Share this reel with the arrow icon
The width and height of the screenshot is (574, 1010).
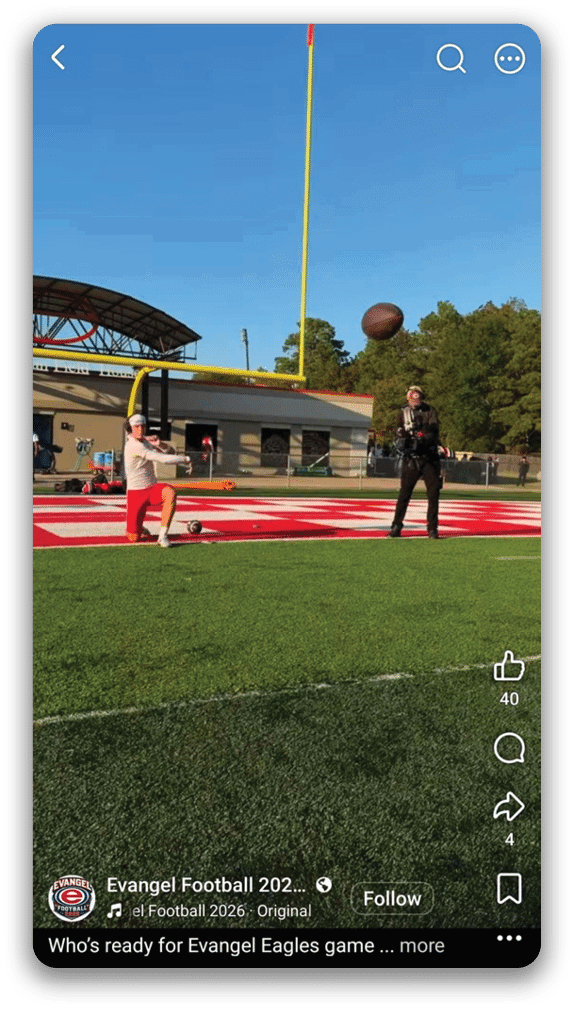click(509, 806)
